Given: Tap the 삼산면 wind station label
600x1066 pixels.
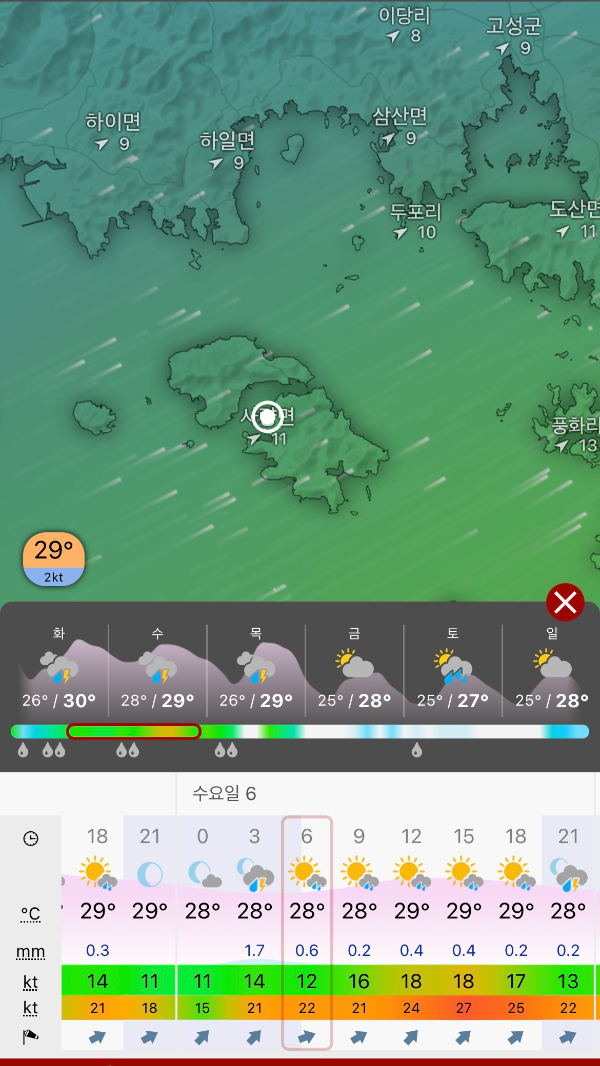Looking at the screenshot, I should (400, 116).
